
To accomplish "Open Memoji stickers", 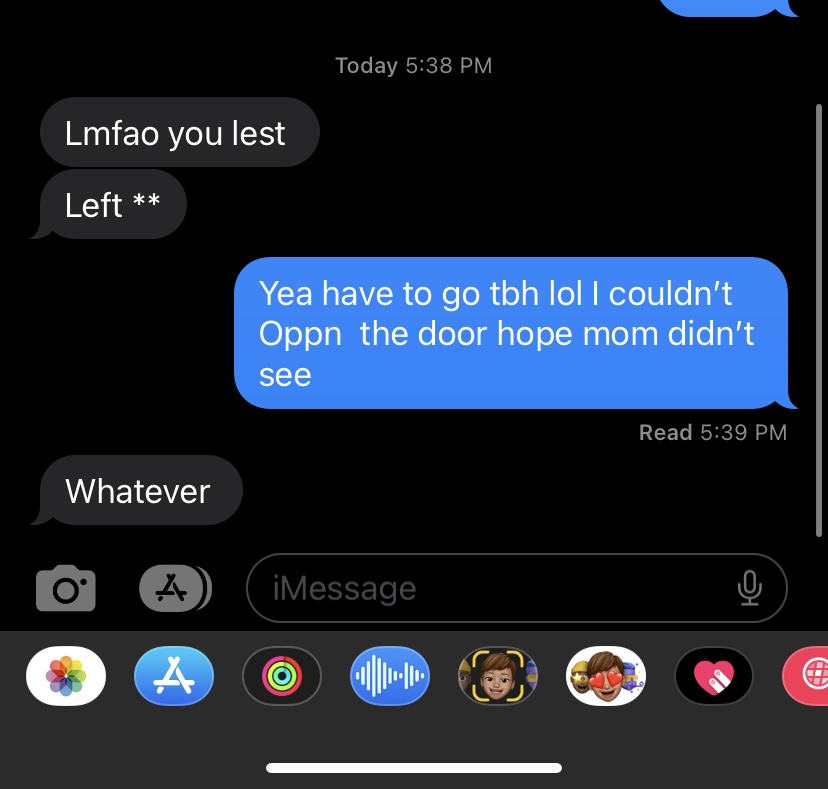I will point(606,676).
